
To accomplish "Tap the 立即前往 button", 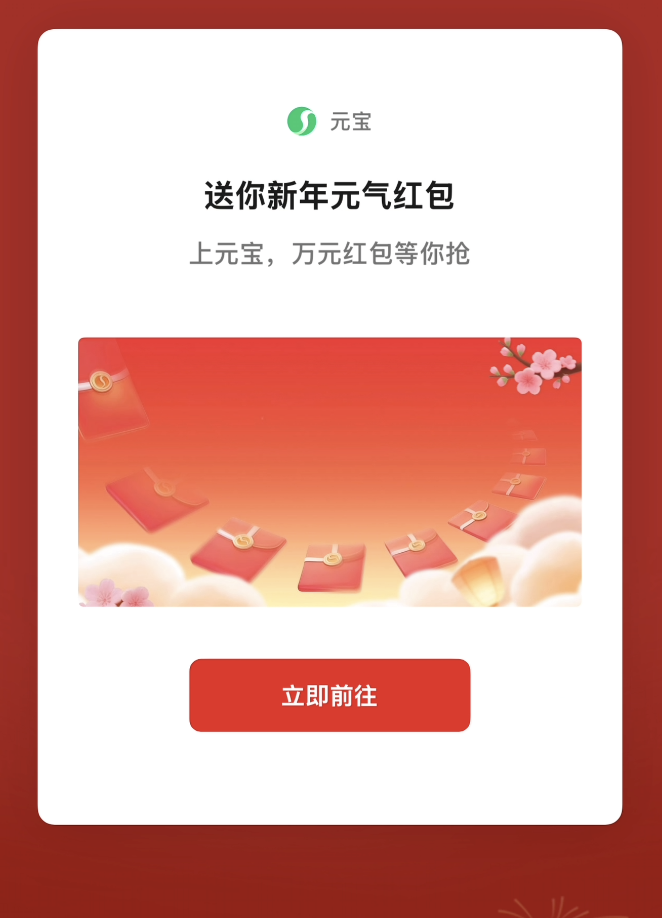I will 329,695.
